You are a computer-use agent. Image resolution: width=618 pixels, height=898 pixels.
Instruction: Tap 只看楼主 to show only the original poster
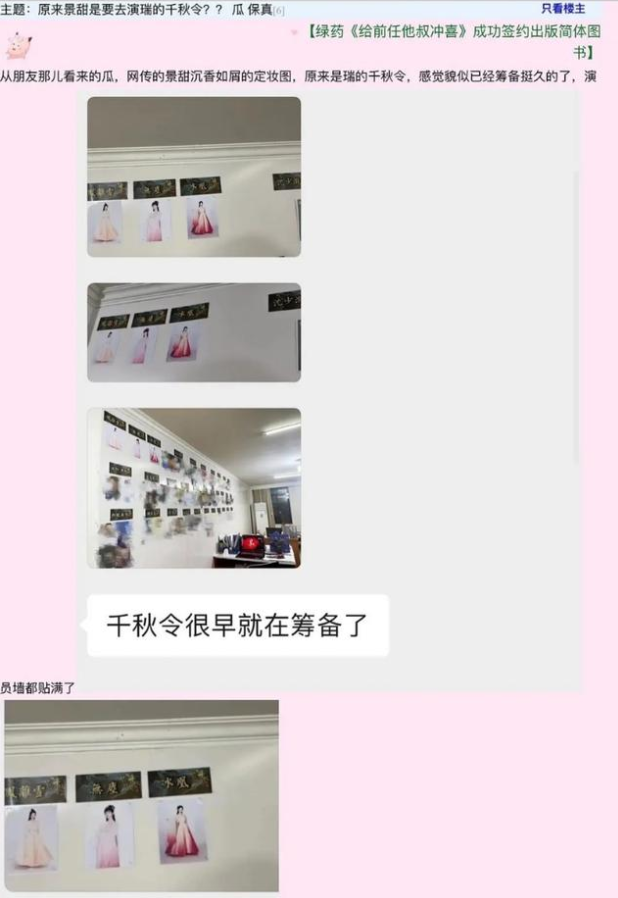pos(564,8)
